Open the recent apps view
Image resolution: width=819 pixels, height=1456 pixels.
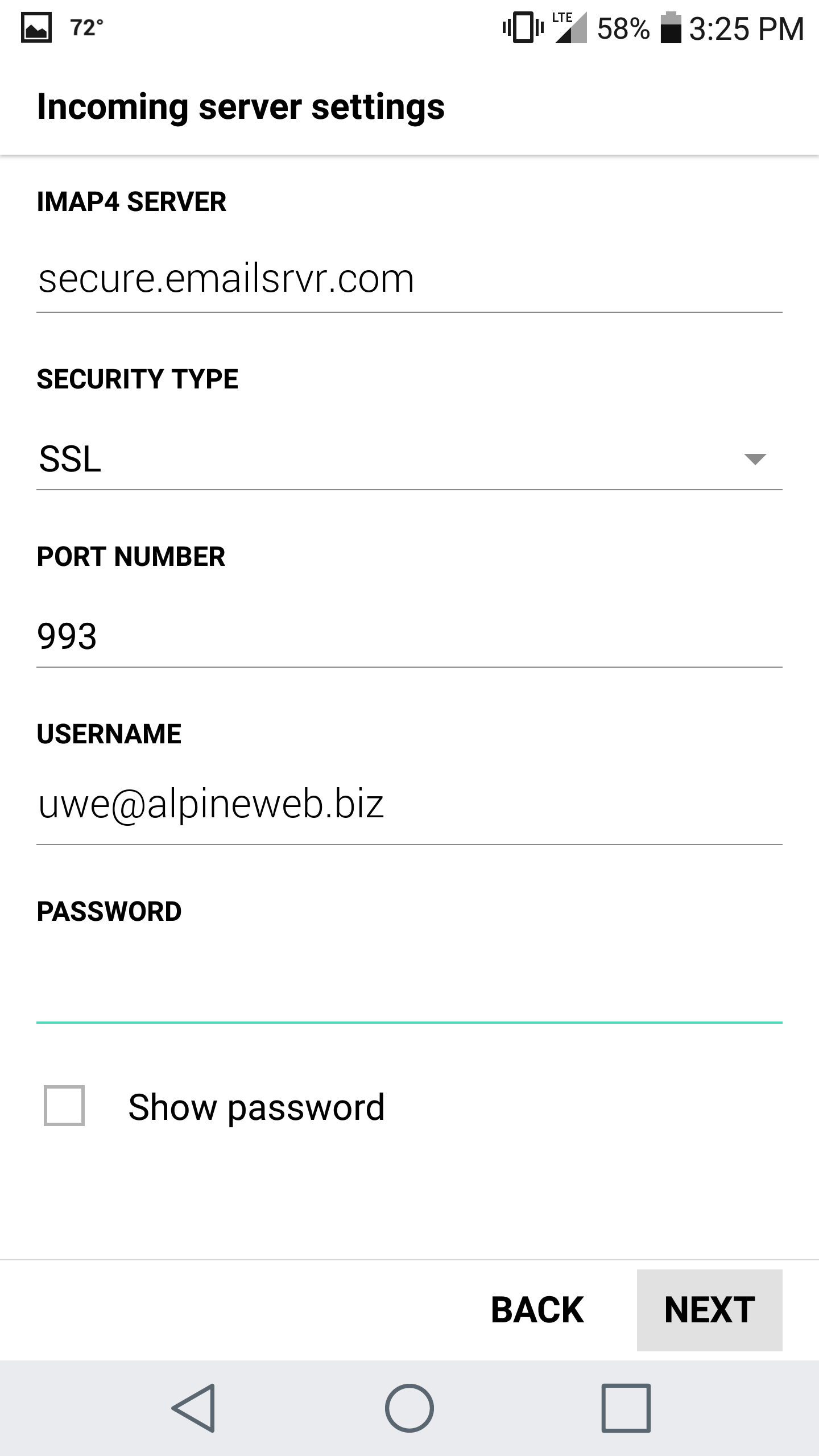point(626,1408)
